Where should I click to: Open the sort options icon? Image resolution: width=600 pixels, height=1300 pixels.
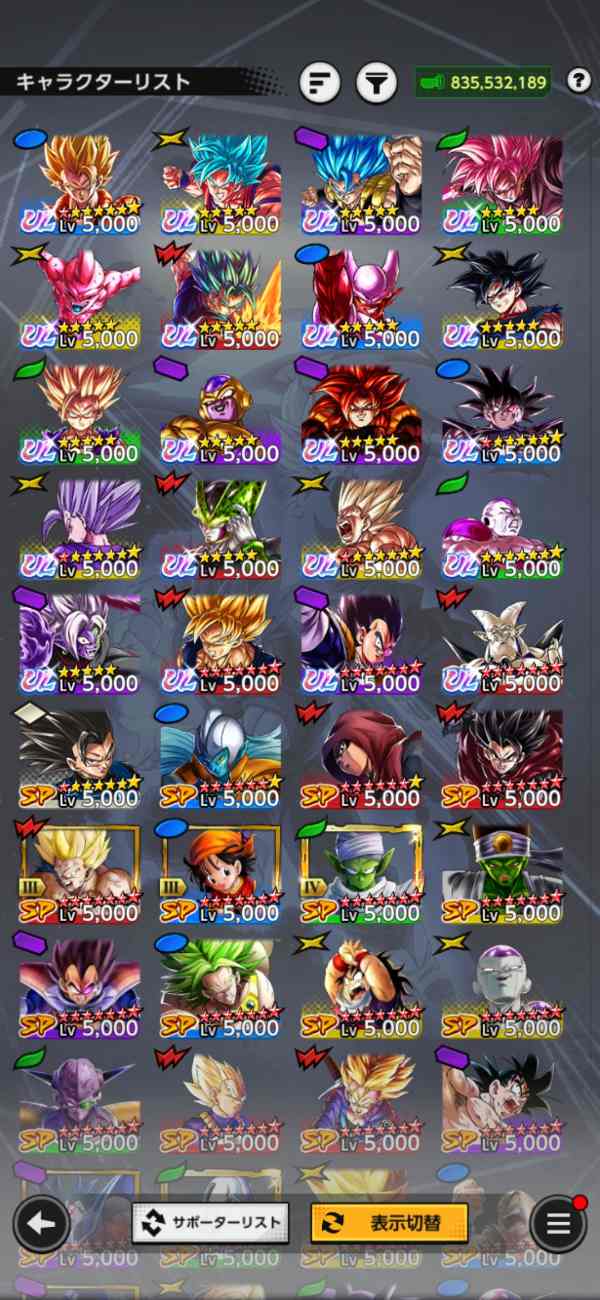[x=320, y=83]
